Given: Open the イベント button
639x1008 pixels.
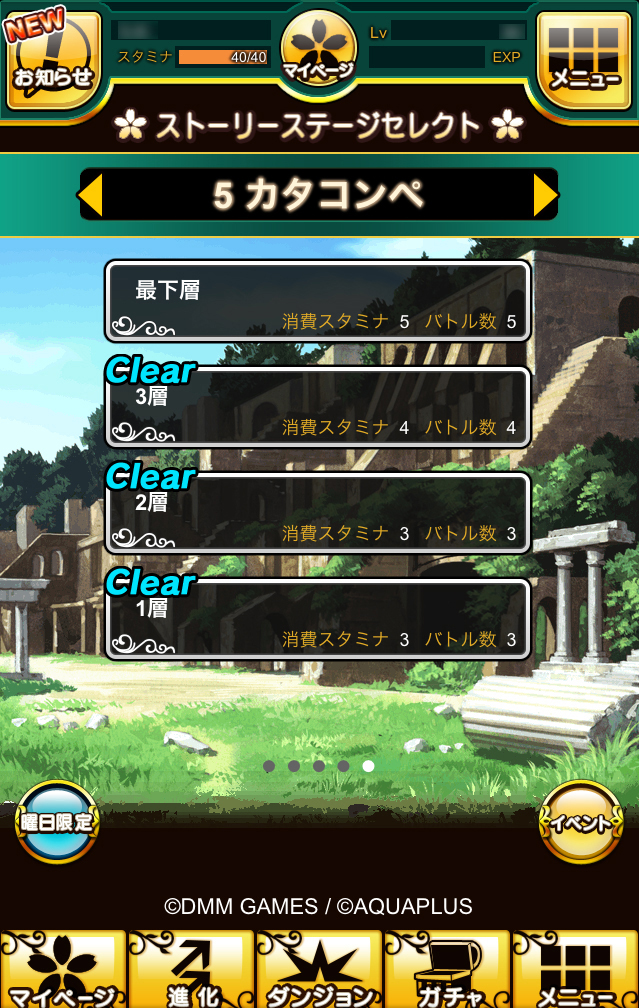Looking at the screenshot, I should (x=581, y=822).
